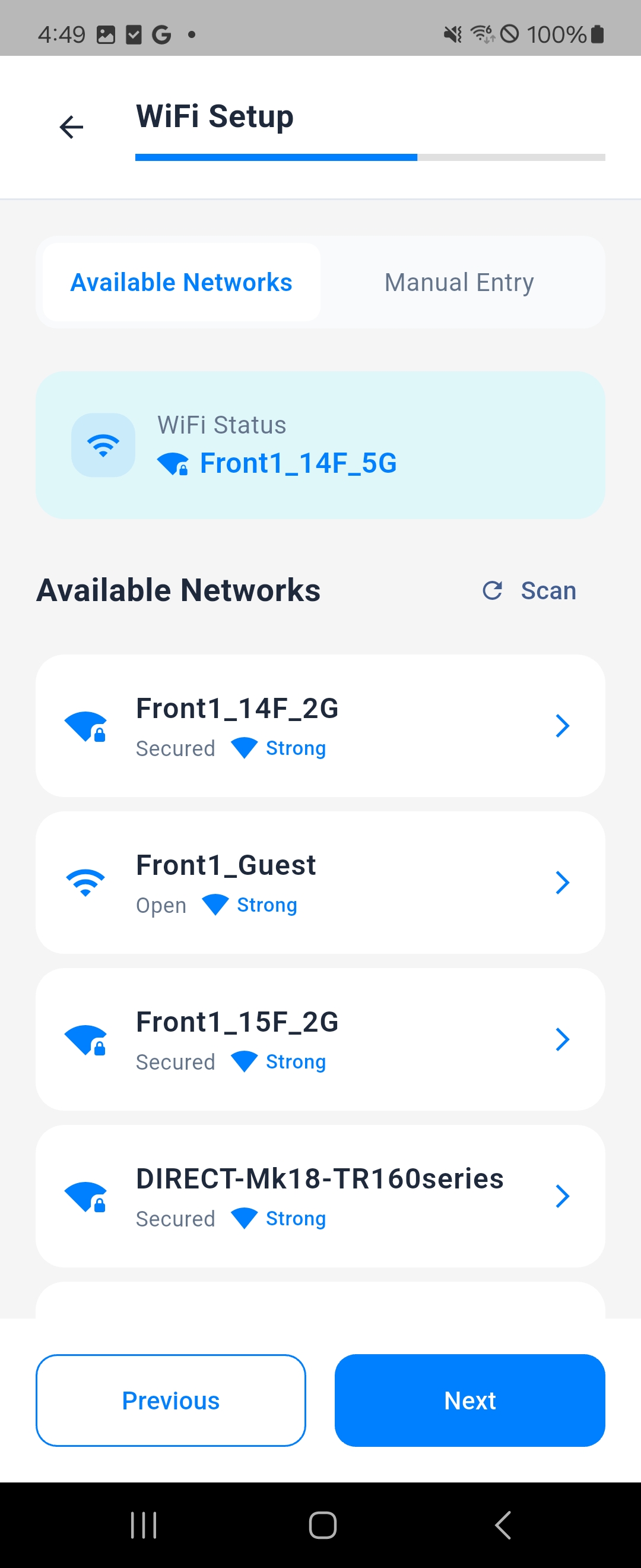Pick the Front1_15F_2G network
The image size is (641, 1568).
(x=320, y=1039)
